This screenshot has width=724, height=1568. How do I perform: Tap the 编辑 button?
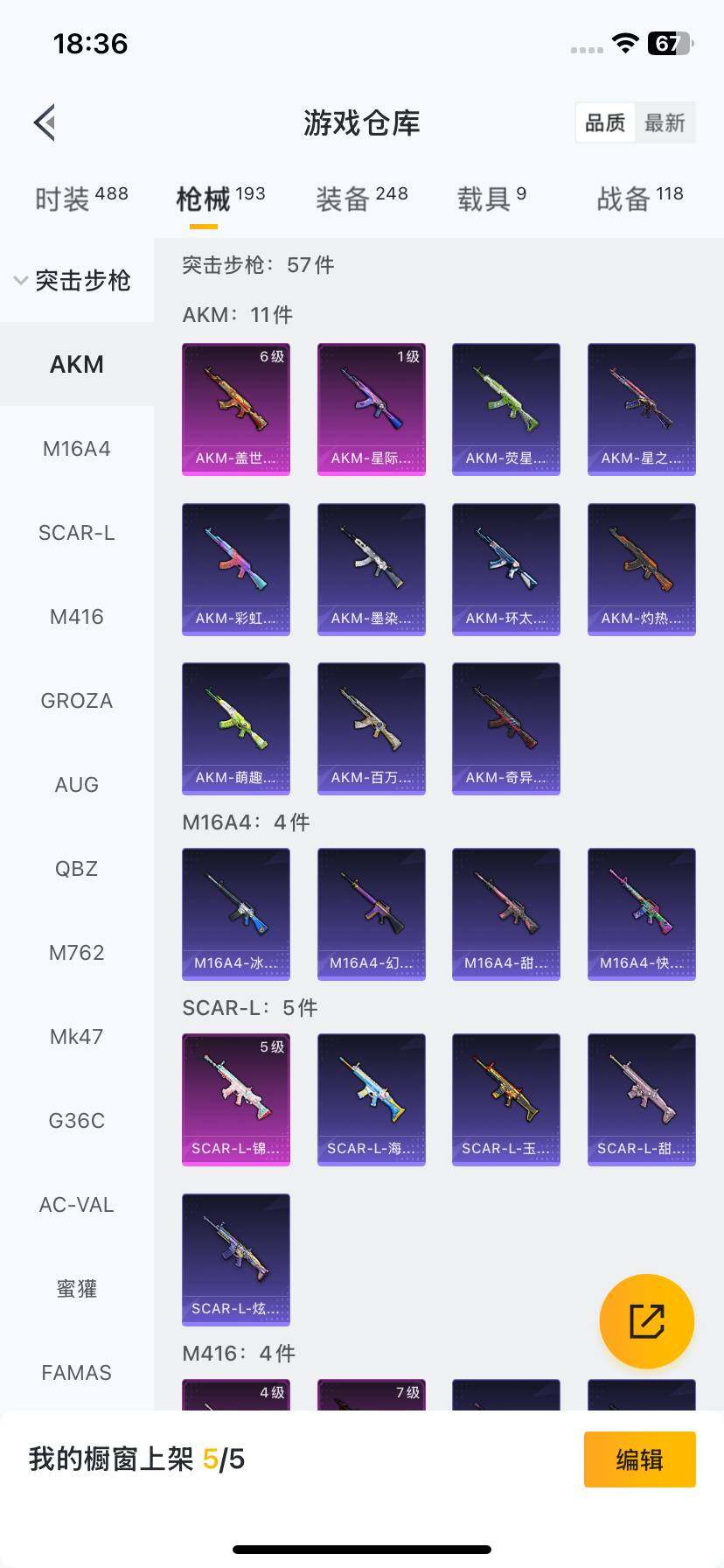pyautogui.click(x=639, y=1459)
